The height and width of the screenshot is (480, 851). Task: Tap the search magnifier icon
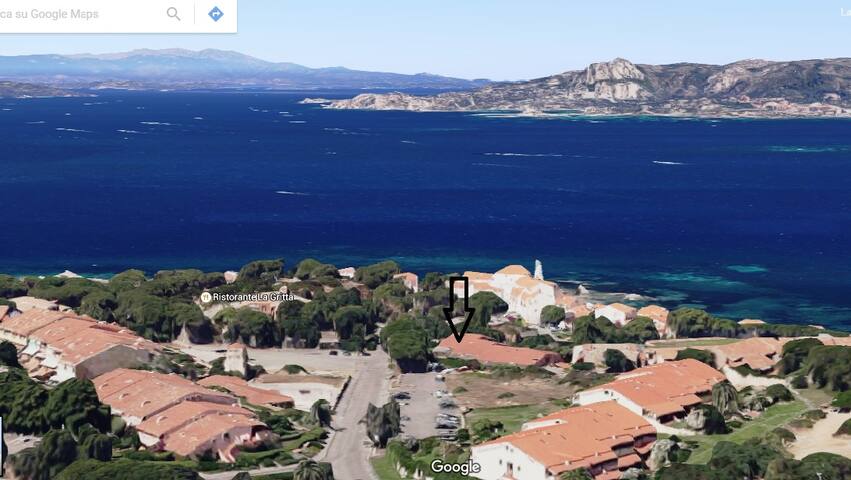point(174,14)
